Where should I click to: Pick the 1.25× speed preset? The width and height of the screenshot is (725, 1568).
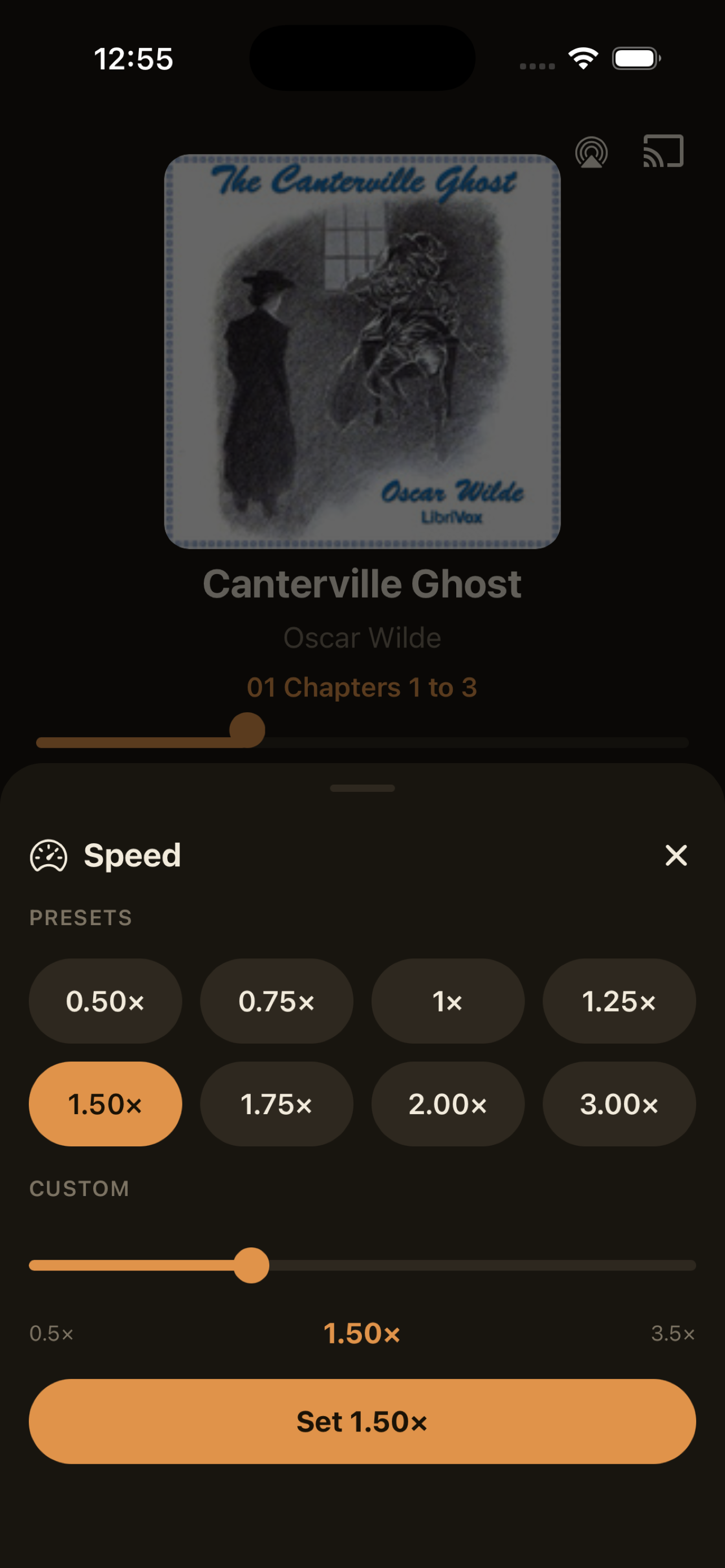click(x=619, y=1001)
